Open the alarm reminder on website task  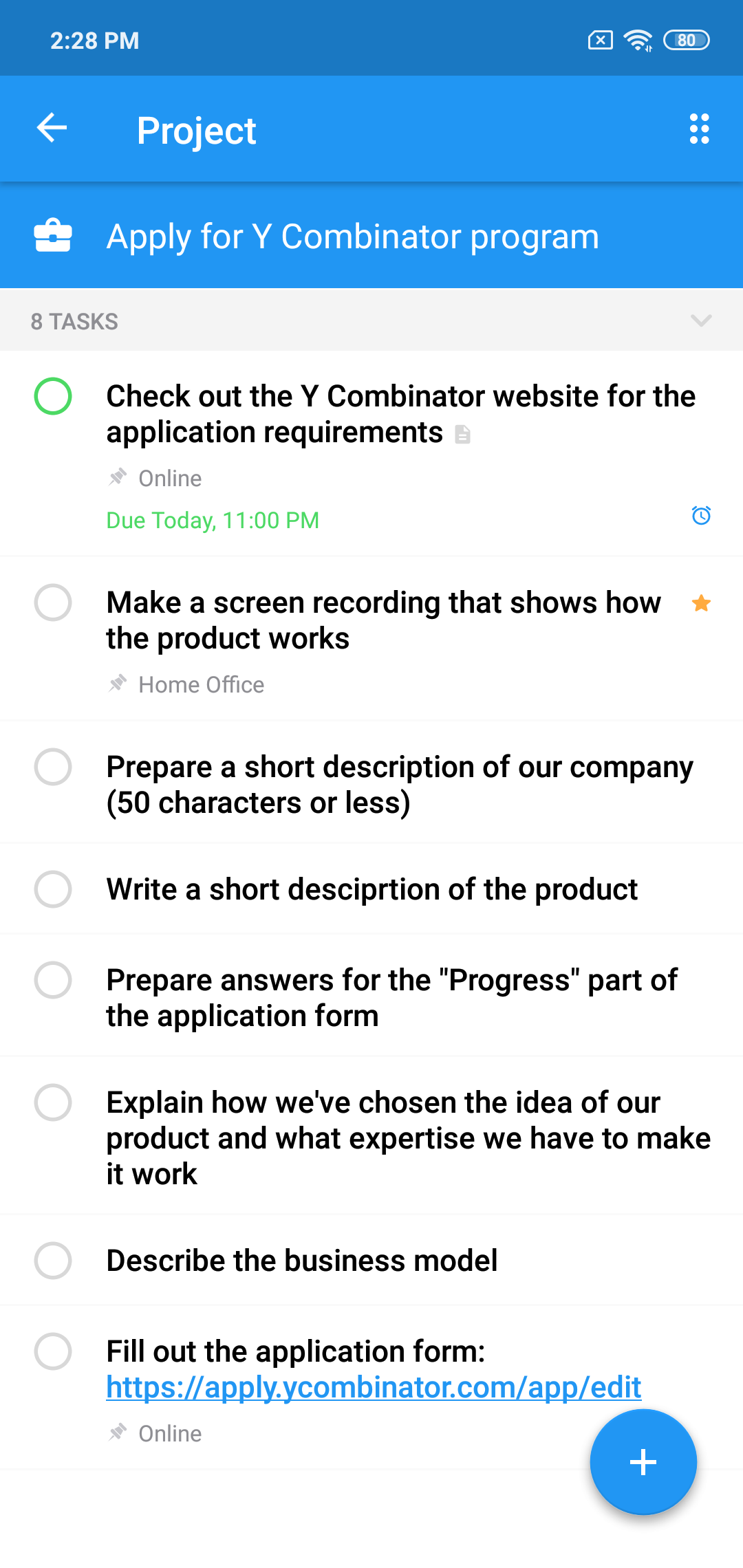pyautogui.click(x=701, y=515)
